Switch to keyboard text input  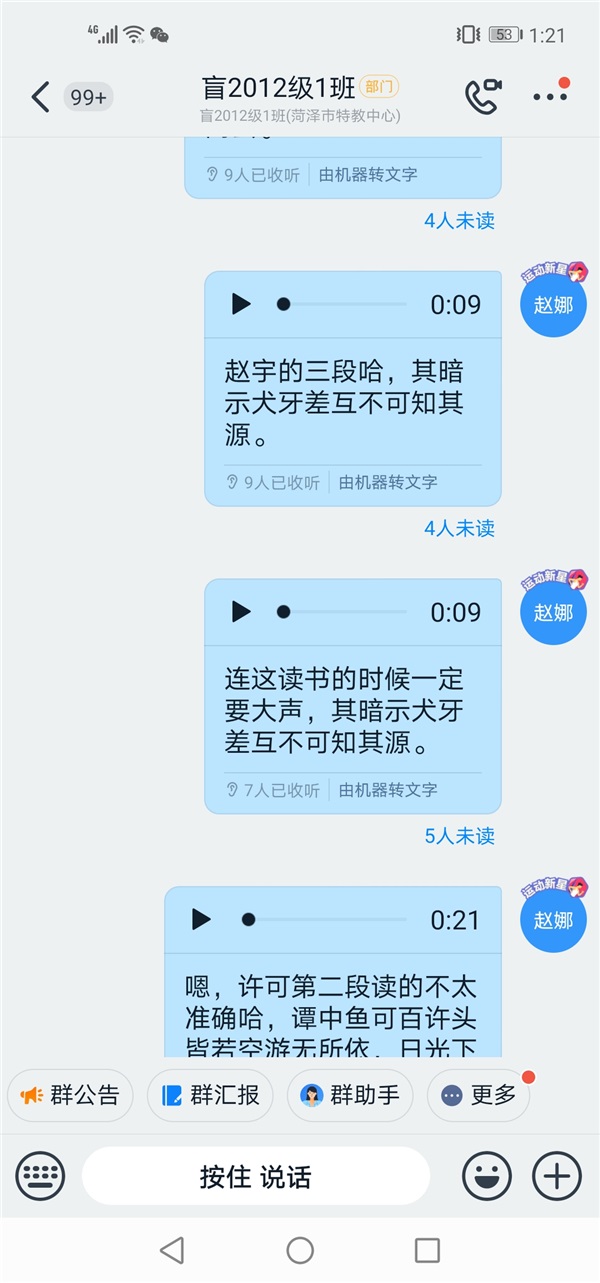[x=41, y=1176]
